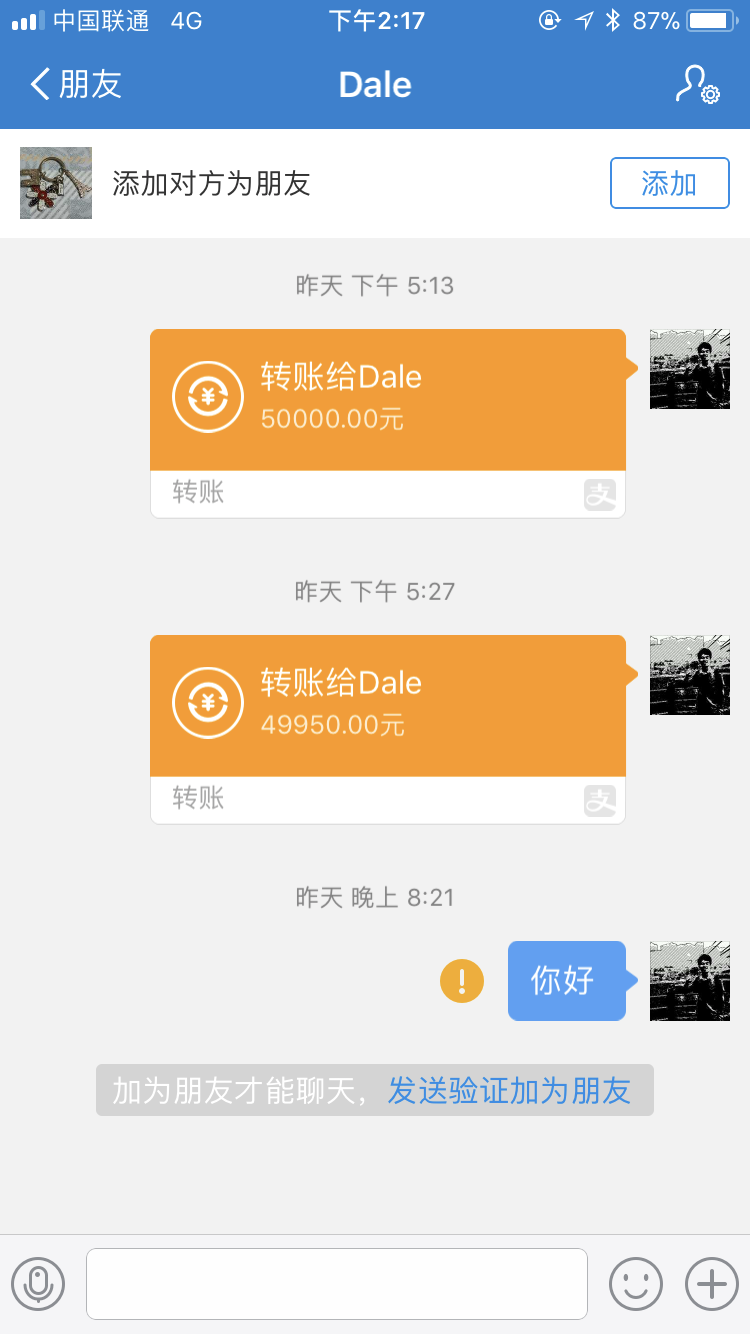Open the emoji picker

tap(636, 1283)
